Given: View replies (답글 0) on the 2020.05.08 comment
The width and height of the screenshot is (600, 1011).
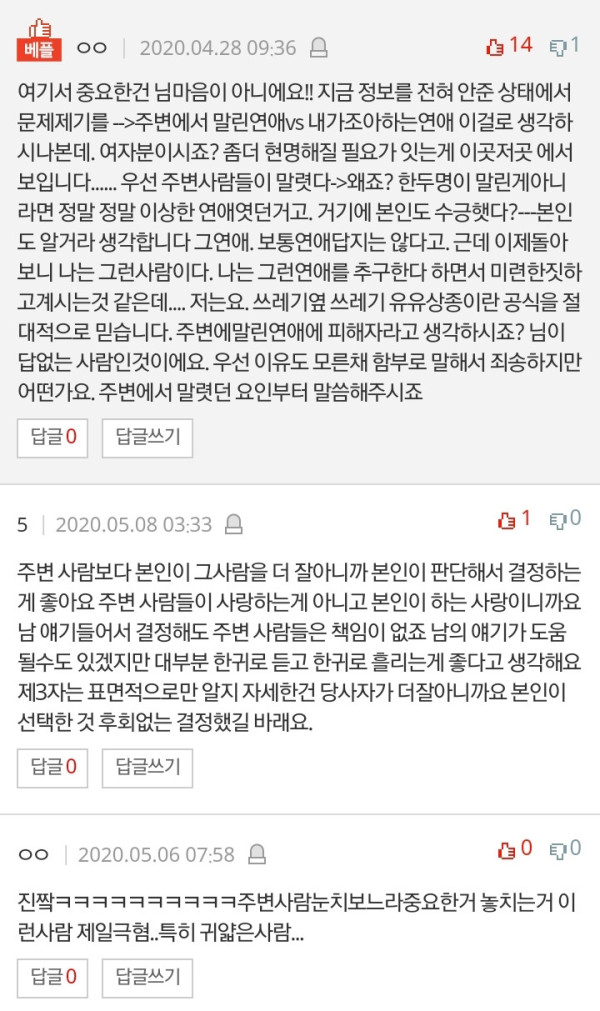Looking at the screenshot, I should [52, 767].
